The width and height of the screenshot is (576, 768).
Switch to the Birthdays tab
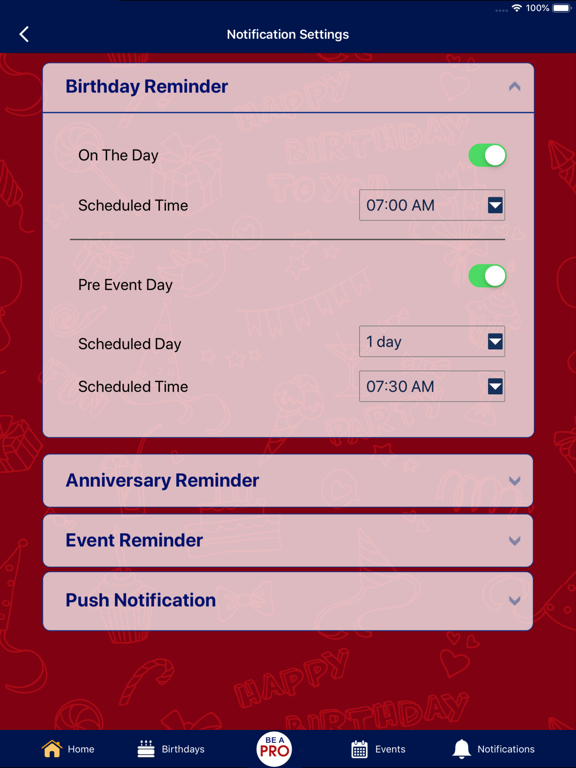click(x=170, y=749)
